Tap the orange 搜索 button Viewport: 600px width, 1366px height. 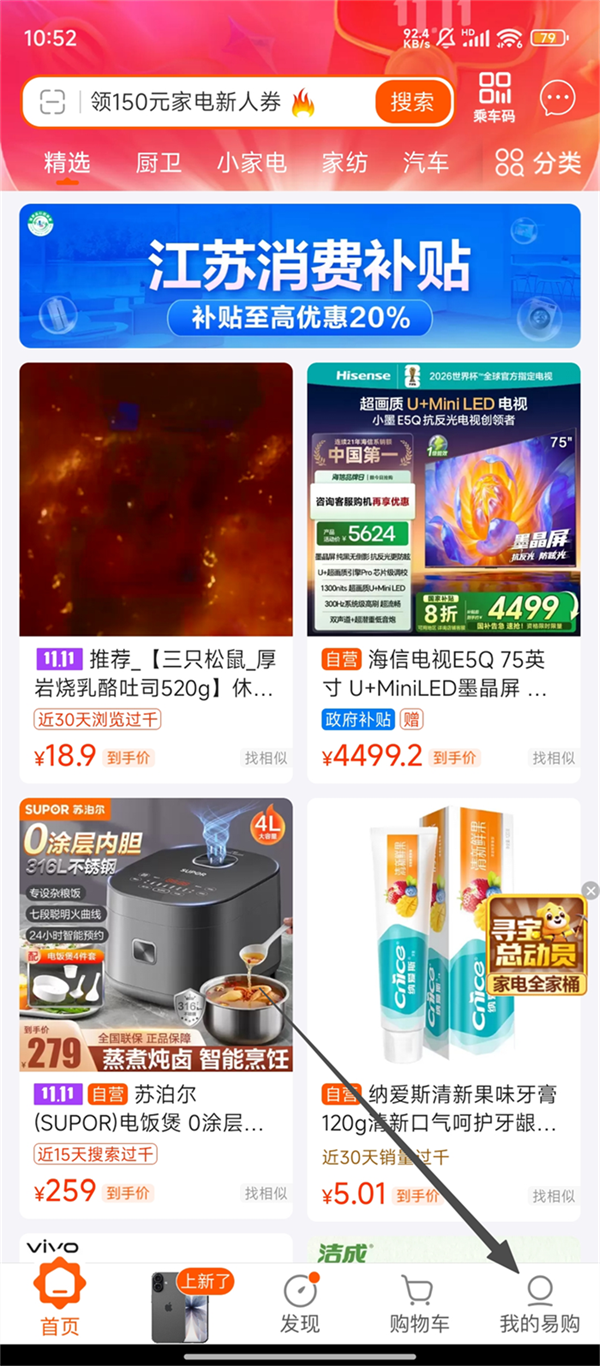click(x=412, y=102)
